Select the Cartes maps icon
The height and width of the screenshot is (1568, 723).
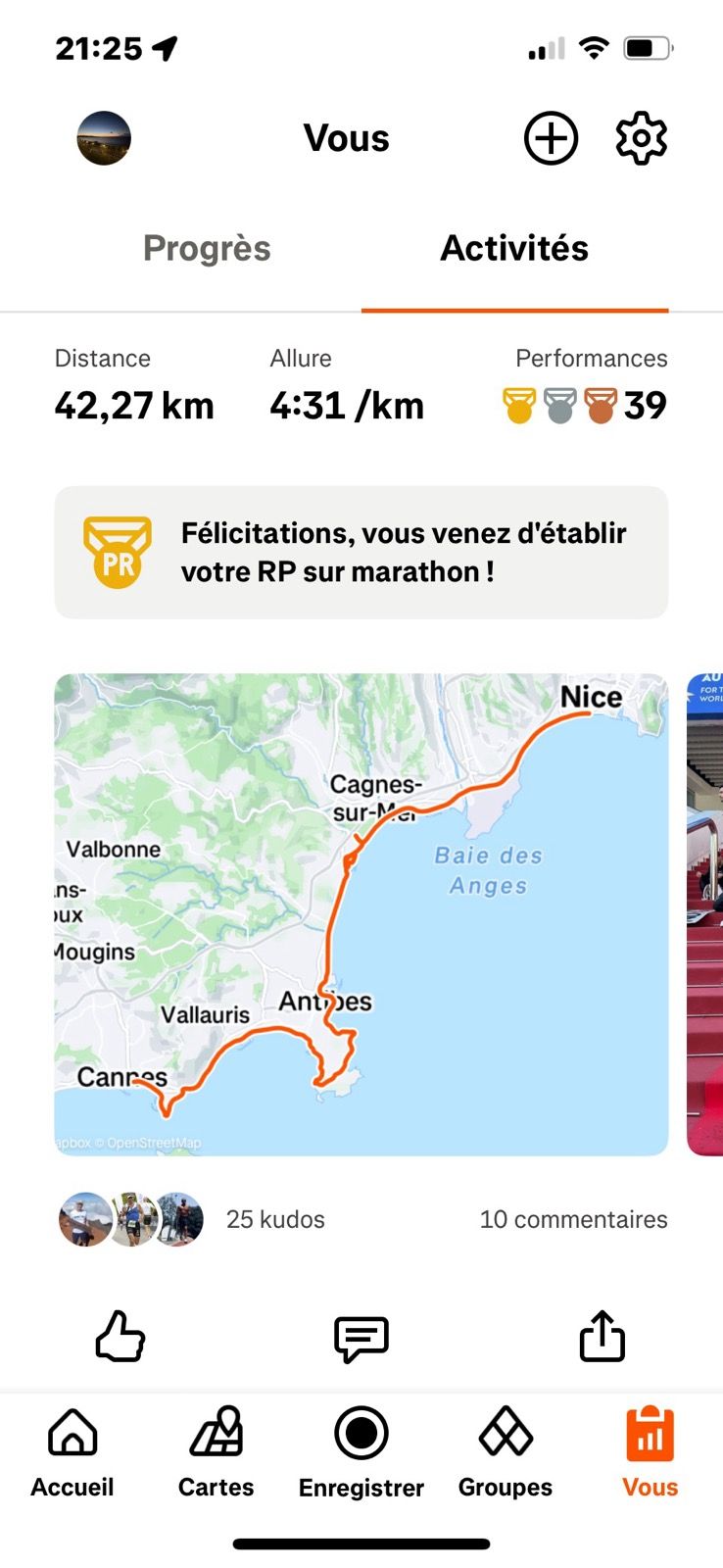click(x=216, y=1434)
